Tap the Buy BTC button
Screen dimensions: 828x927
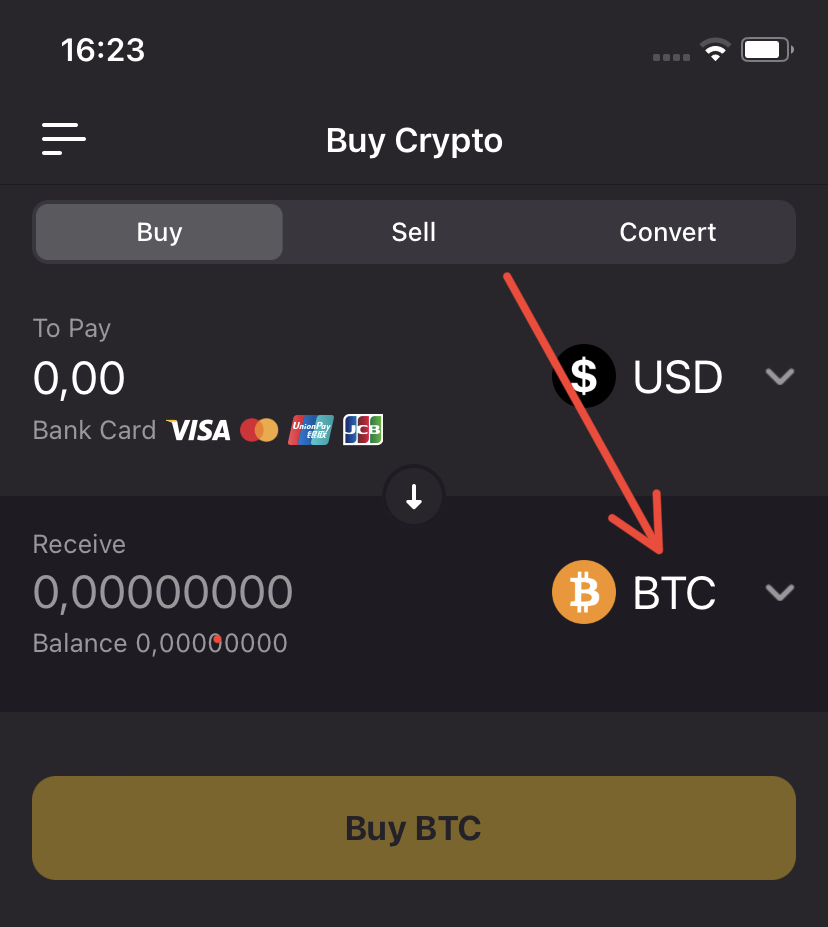coord(413,828)
